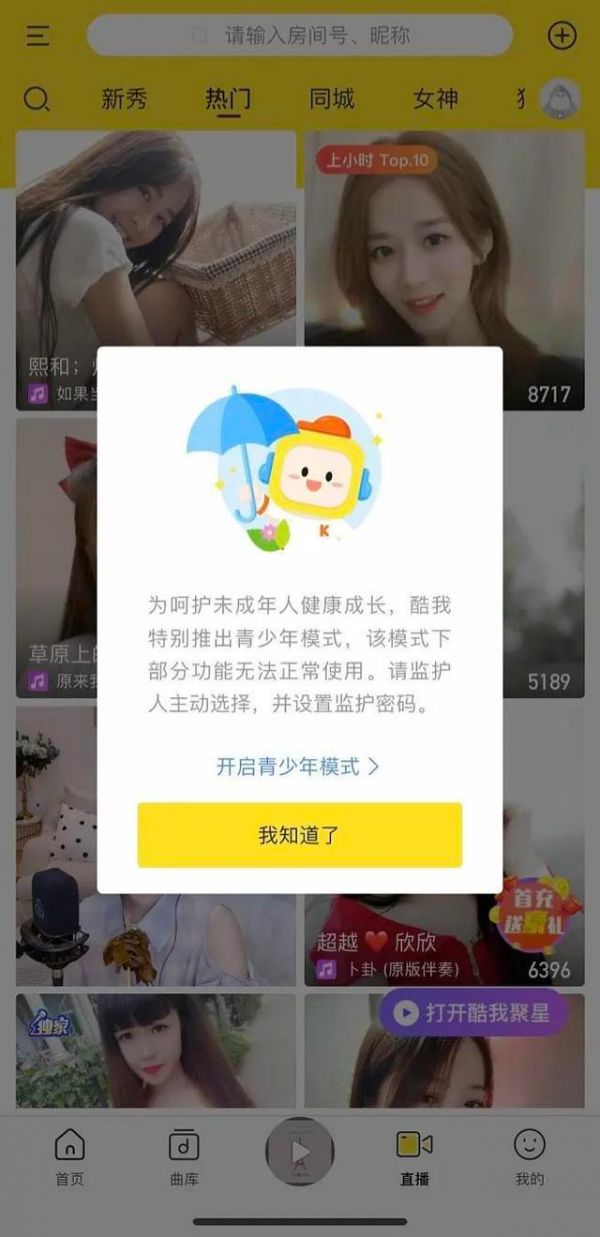Image resolution: width=600 pixels, height=1237 pixels.
Task: Open the 我的 tab
Action: pos(529,1157)
